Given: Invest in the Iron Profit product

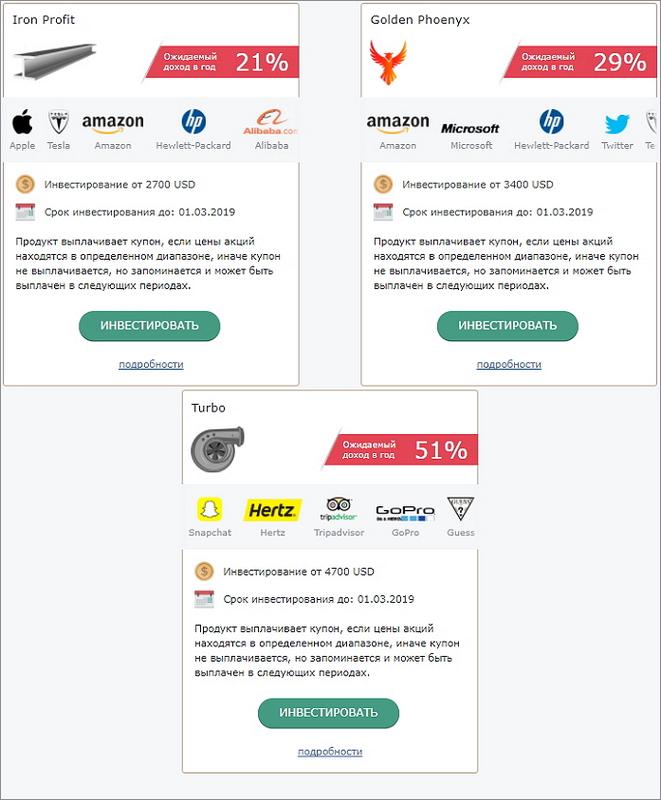Looking at the screenshot, I should click(149, 325).
